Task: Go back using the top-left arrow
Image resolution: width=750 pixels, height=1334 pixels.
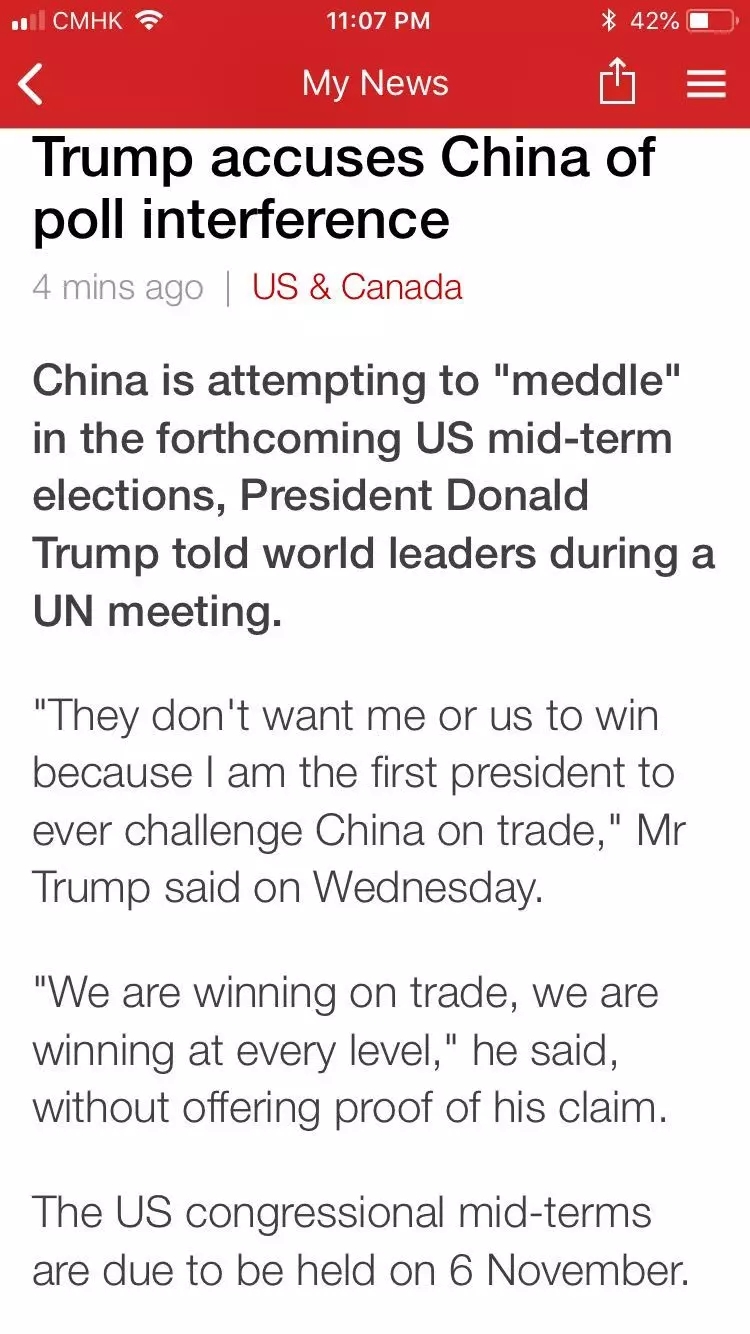Action: 32,84
